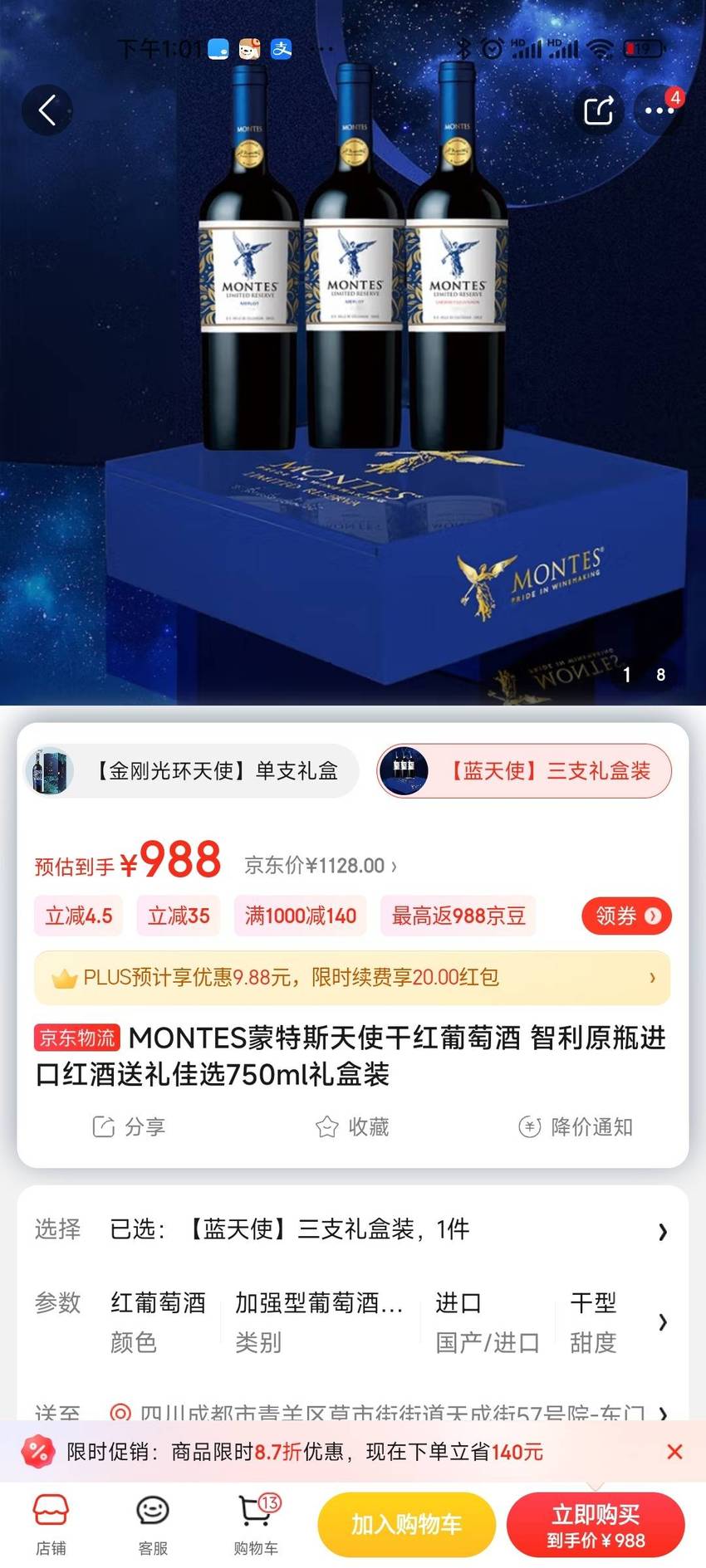Open the PLUS discount banner

(x=352, y=977)
